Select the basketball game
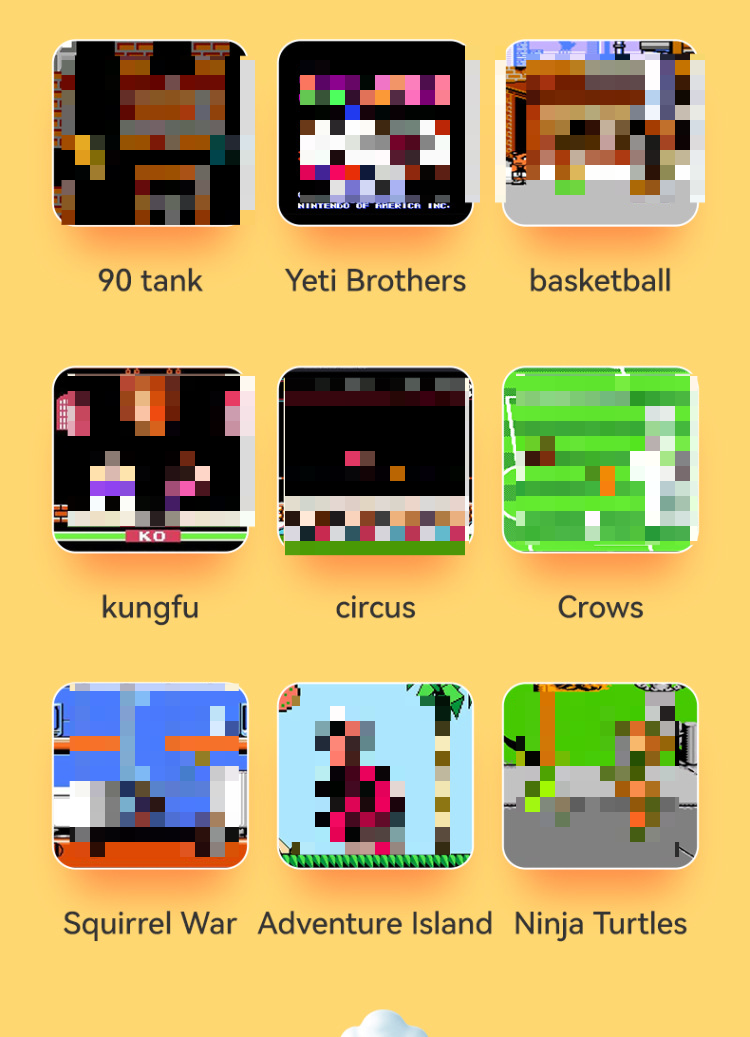 pyautogui.click(x=600, y=133)
